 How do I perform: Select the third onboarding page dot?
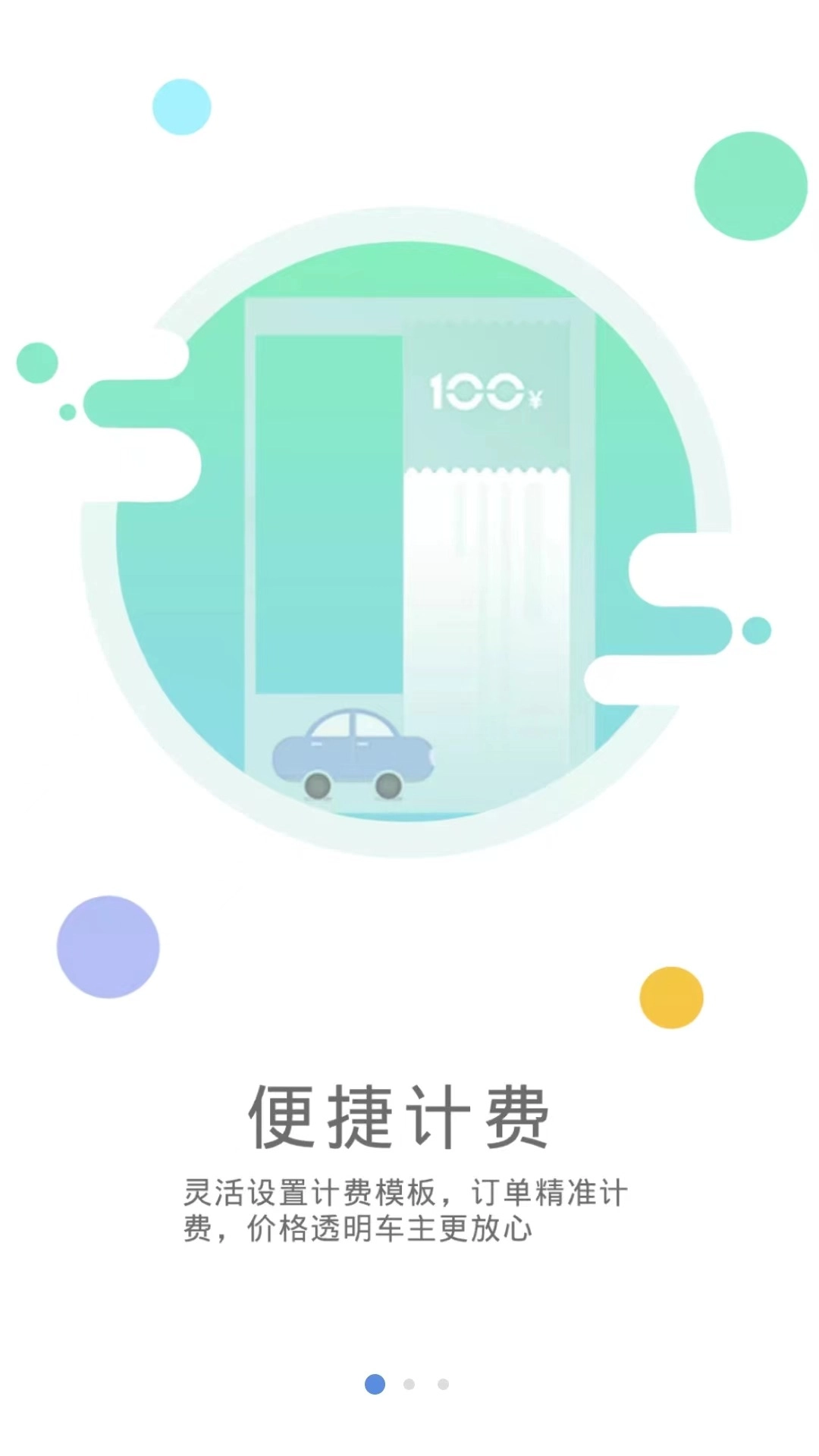click(x=444, y=1384)
